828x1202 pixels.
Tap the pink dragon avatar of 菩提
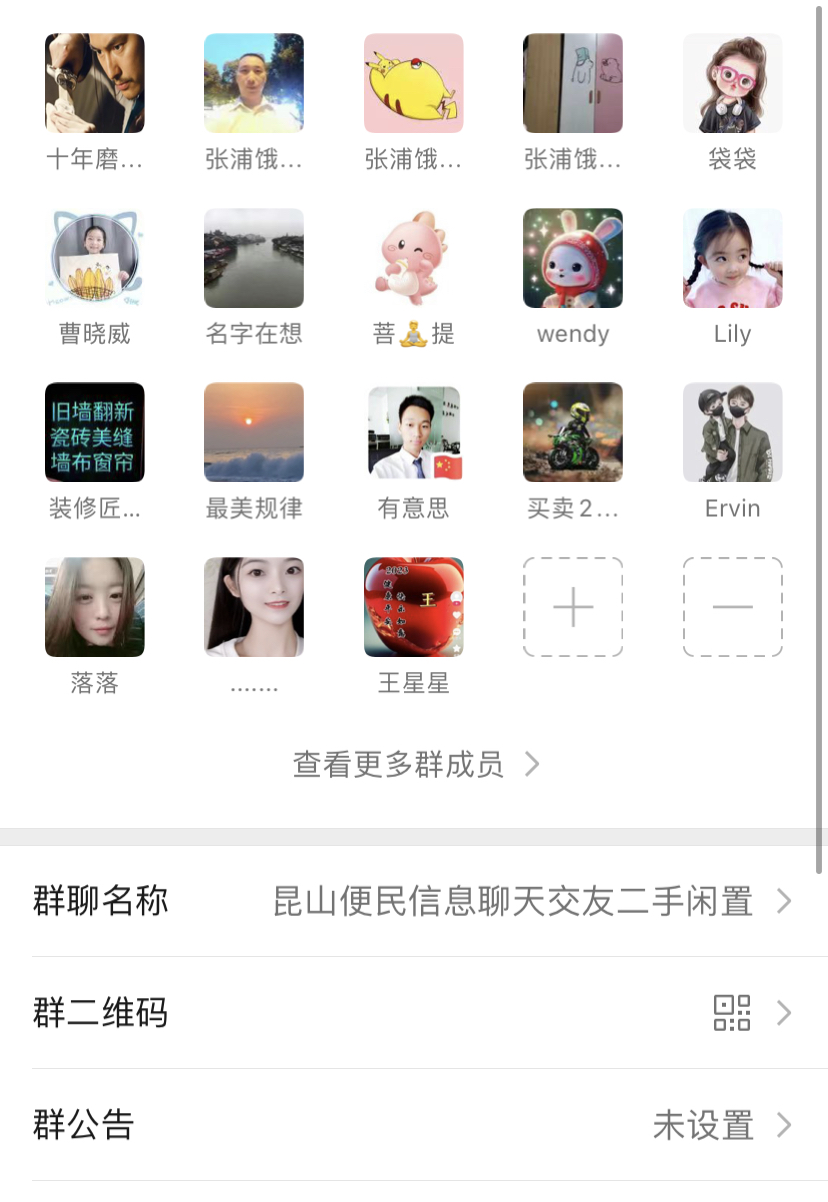click(414, 258)
